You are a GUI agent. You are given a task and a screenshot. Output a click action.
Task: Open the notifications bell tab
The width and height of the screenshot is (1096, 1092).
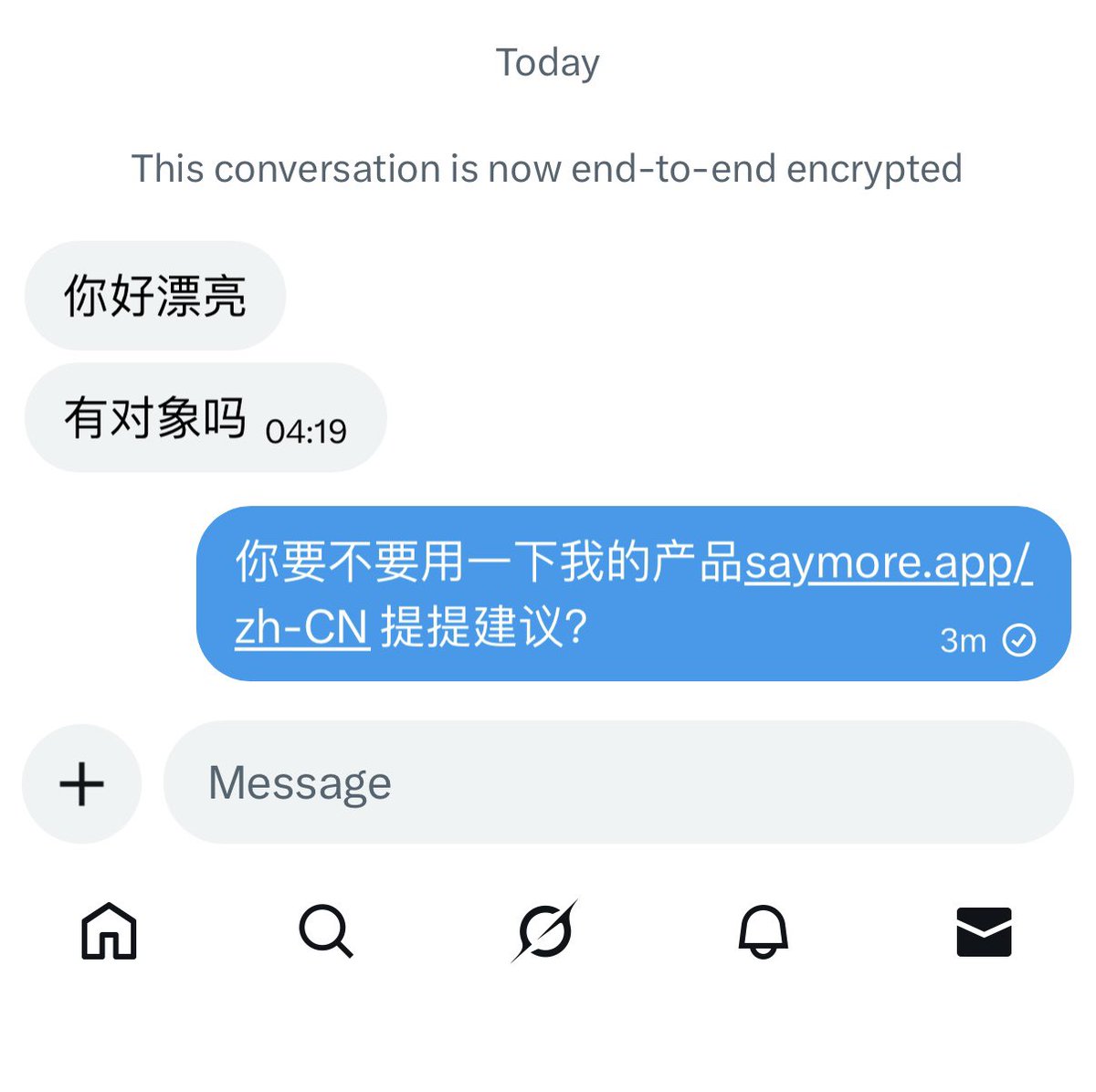tap(763, 931)
